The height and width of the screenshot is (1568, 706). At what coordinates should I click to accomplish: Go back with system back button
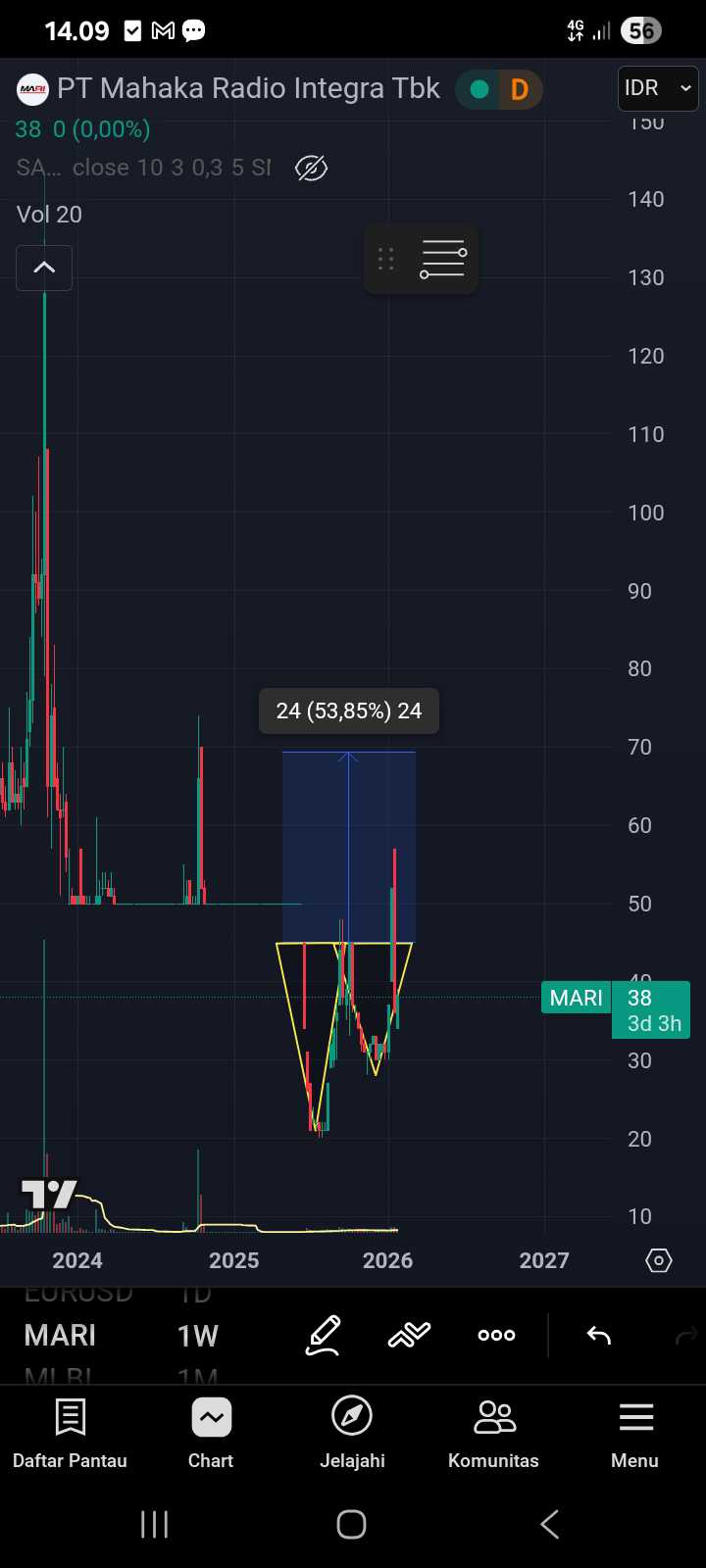(x=550, y=1524)
